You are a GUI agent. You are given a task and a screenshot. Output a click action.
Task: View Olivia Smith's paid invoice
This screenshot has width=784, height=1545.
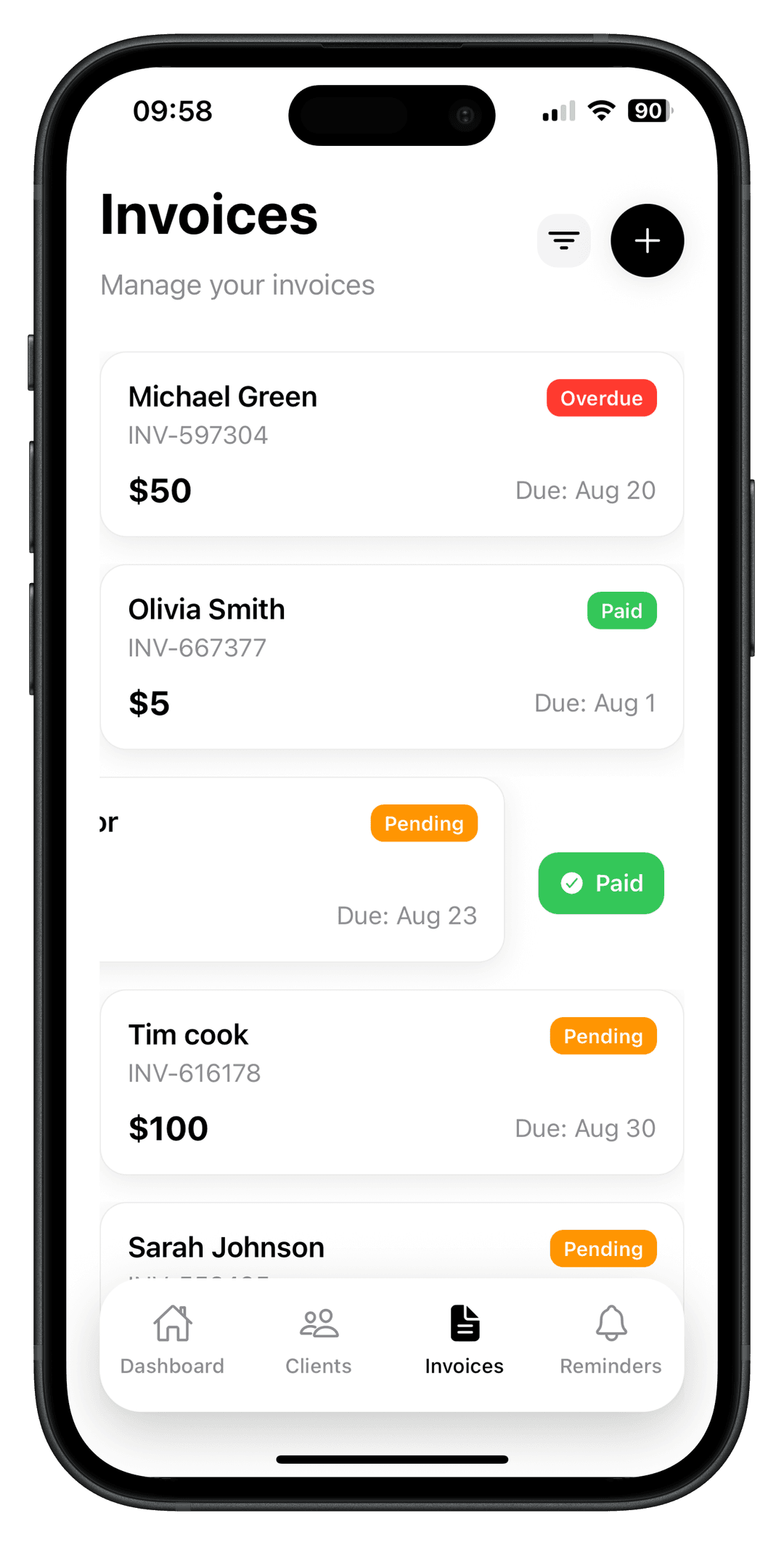pos(391,657)
